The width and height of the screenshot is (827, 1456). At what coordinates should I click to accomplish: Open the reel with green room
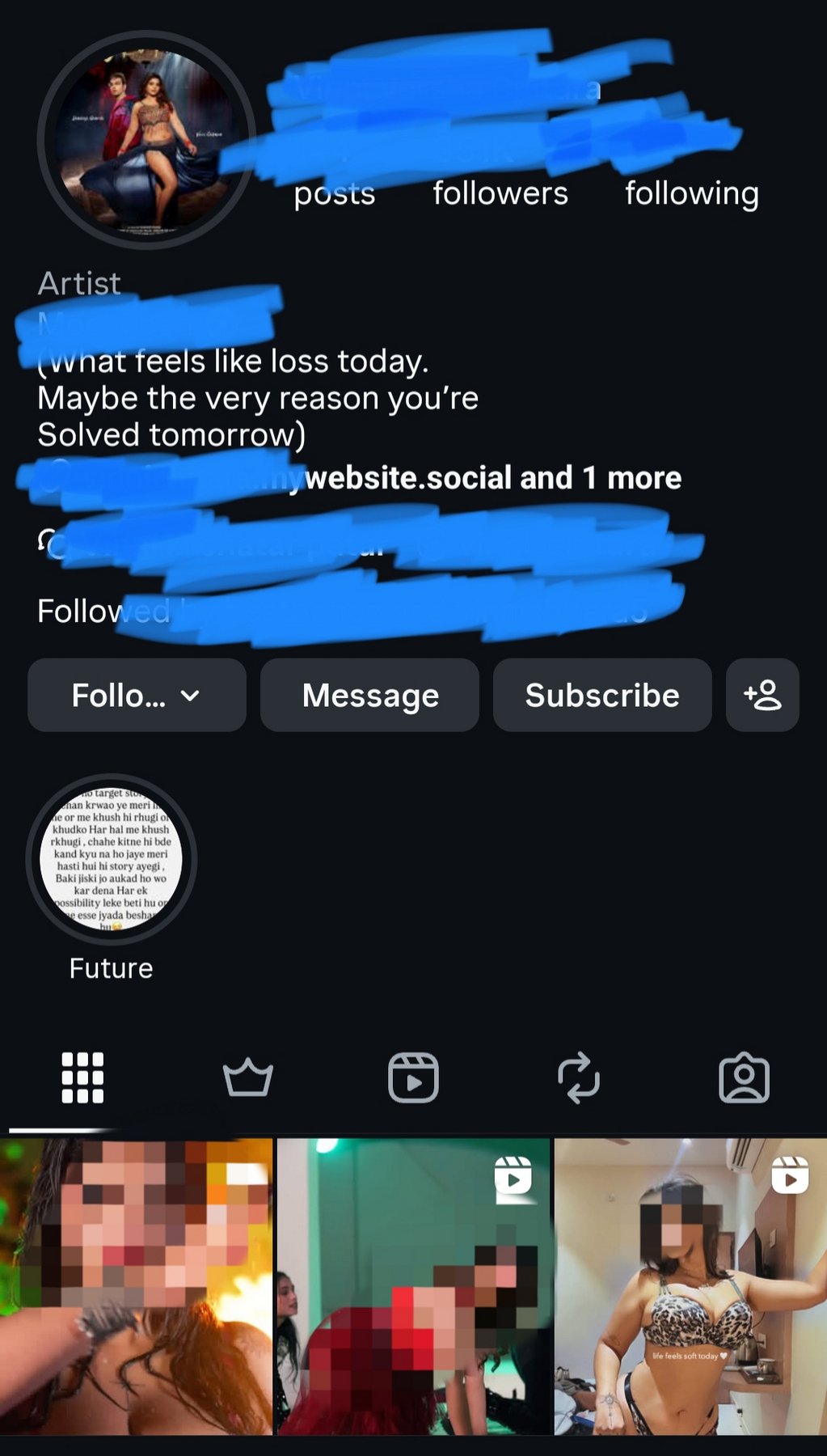coord(413,1286)
